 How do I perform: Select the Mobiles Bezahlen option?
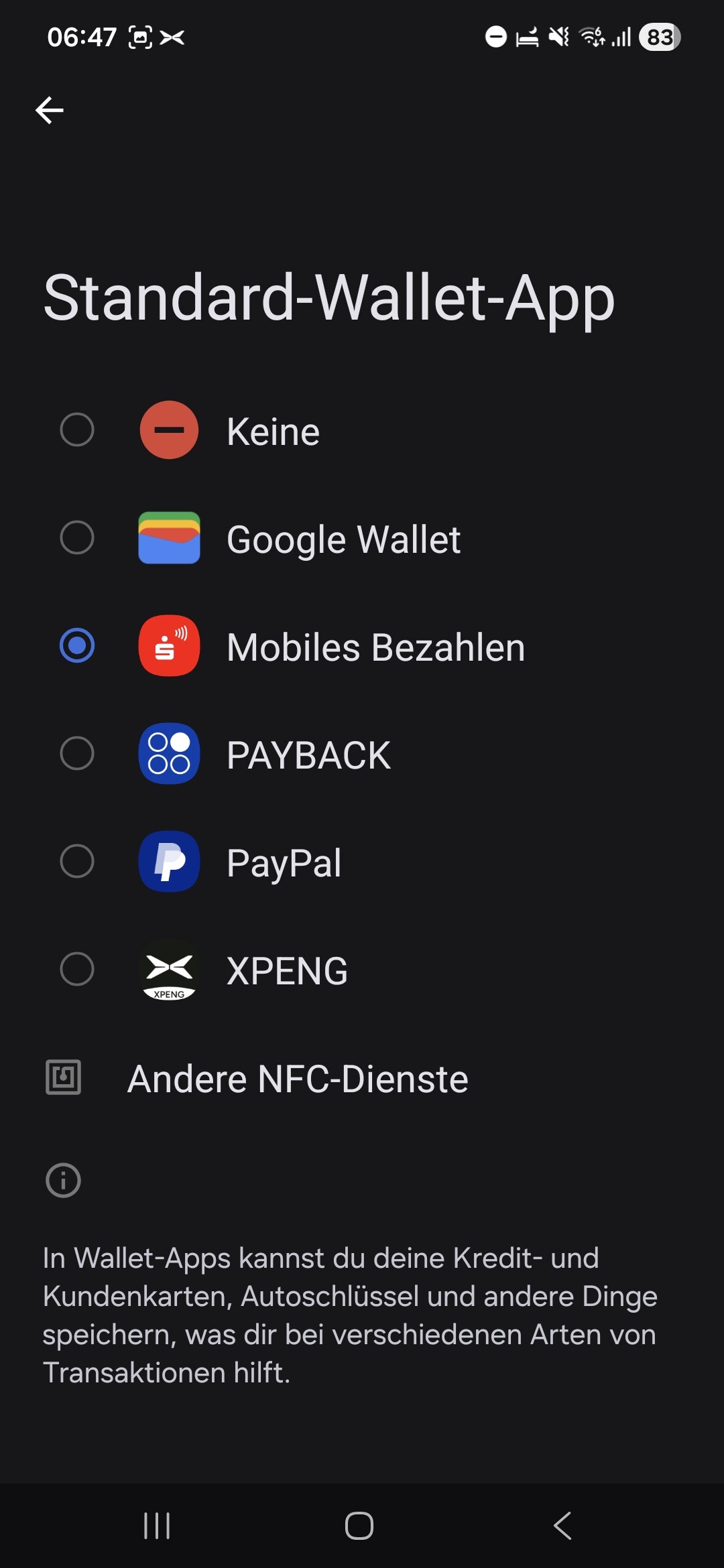[77, 646]
